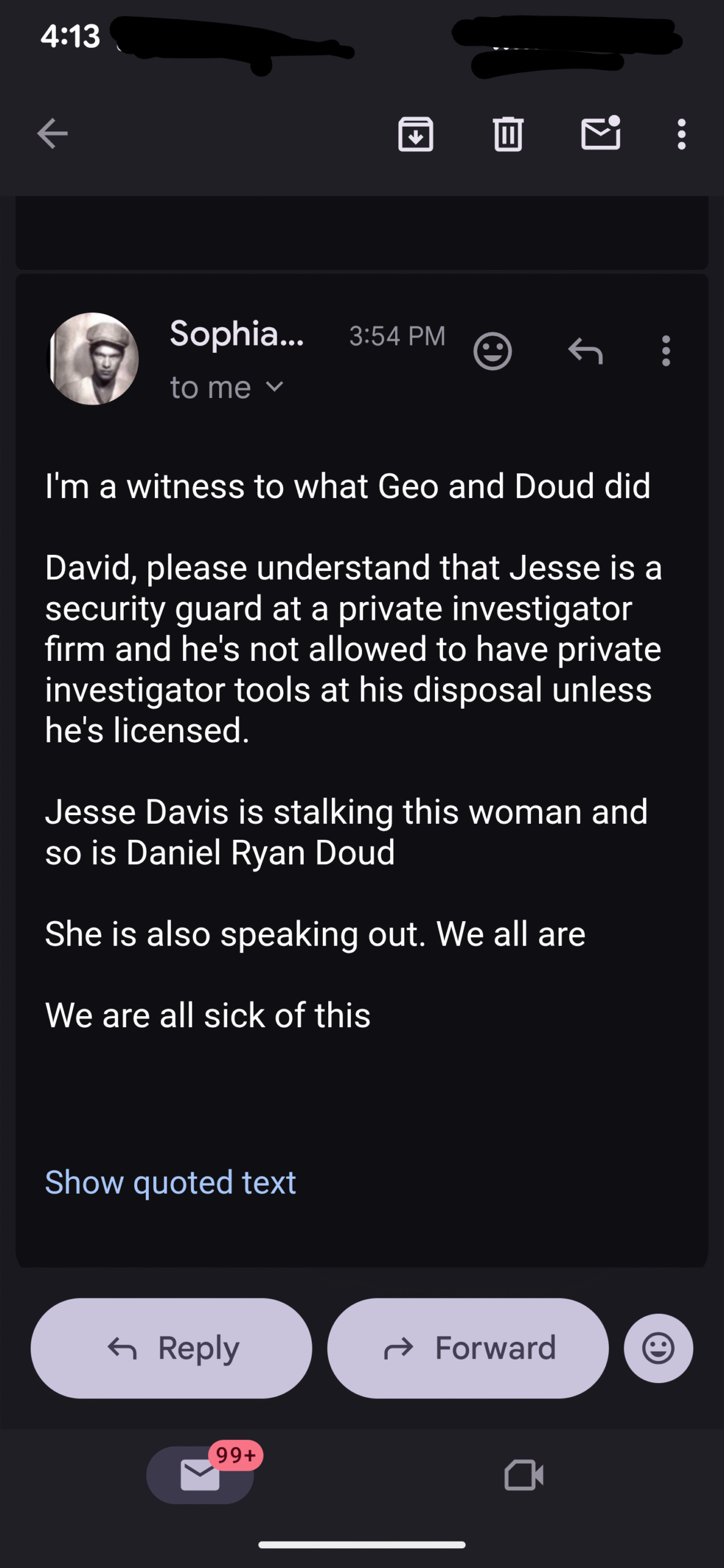The width and height of the screenshot is (724, 1568).
Task: Switch to the Meet video tab
Action: click(x=524, y=1475)
